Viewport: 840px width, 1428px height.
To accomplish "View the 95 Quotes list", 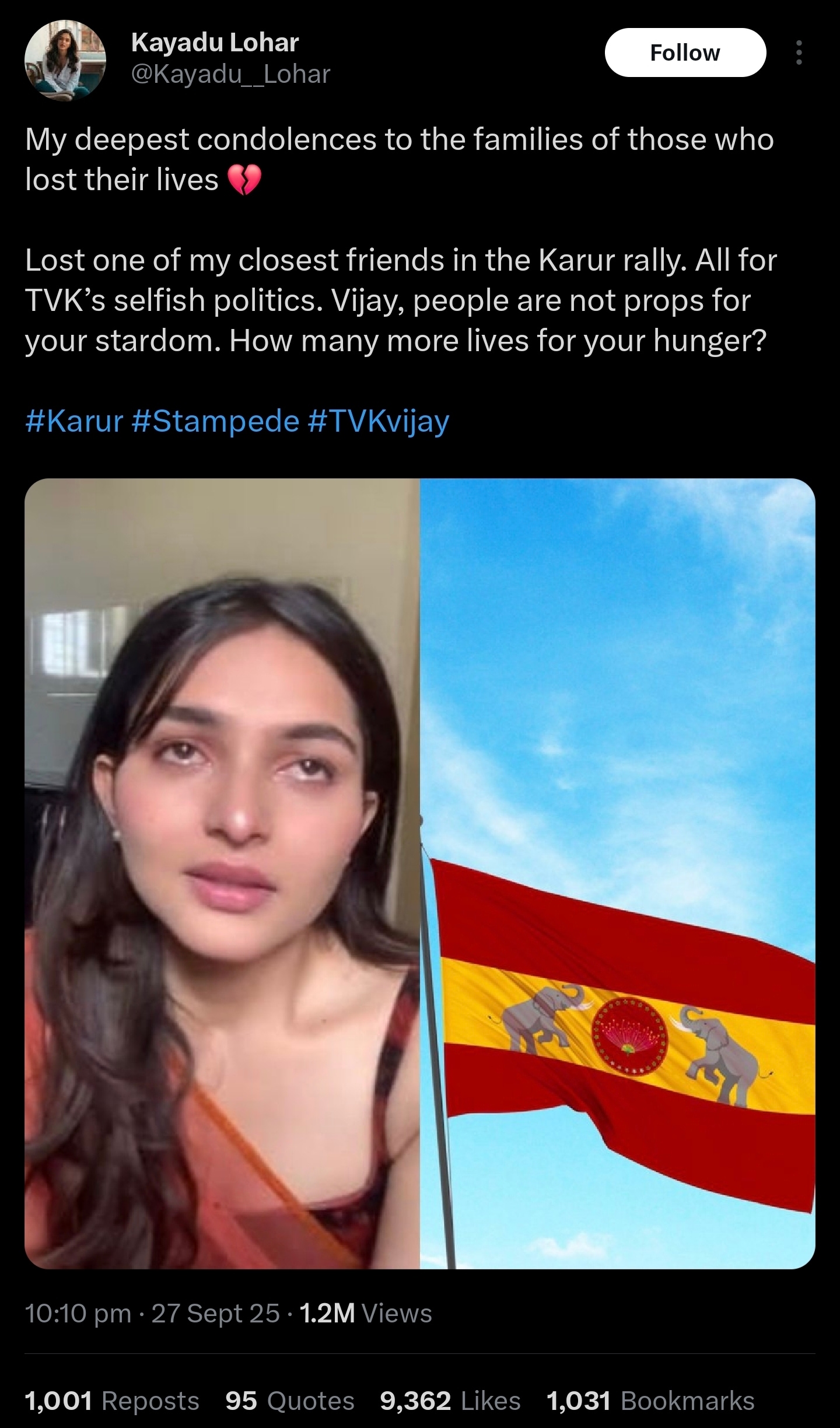I will point(290,1401).
